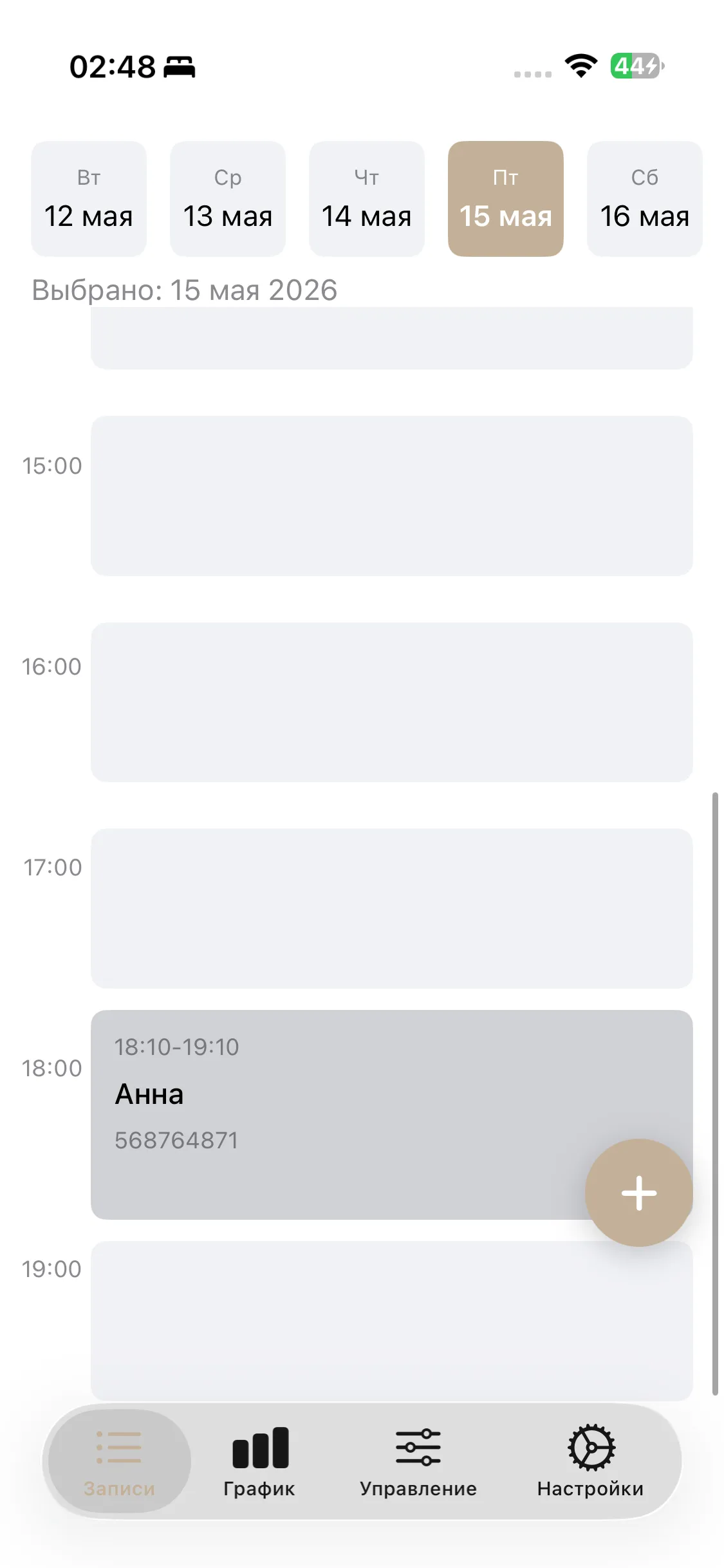Select Wednesday 13 мая date

tap(228, 199)
